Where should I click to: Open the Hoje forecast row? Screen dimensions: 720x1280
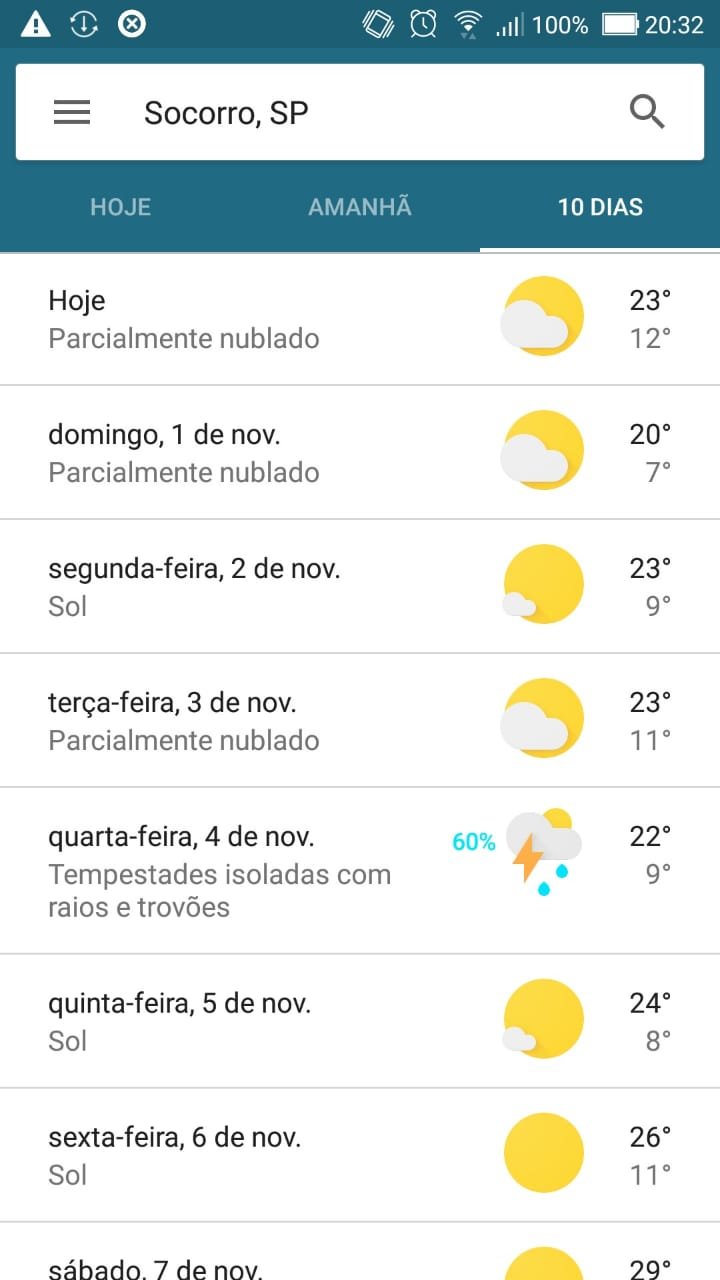tap(360, 318)
